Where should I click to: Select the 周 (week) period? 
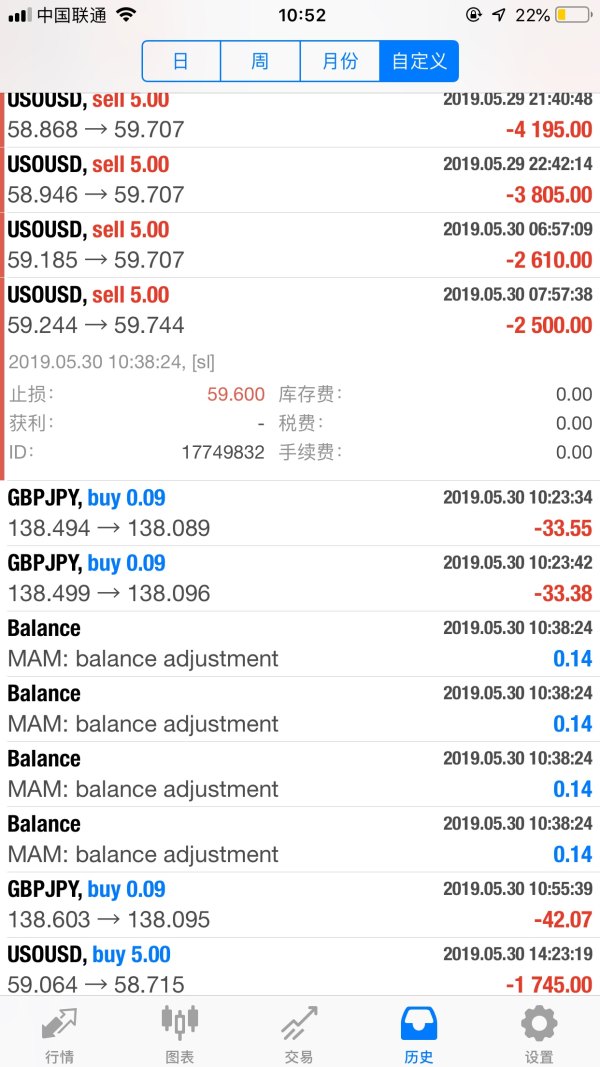260,61
